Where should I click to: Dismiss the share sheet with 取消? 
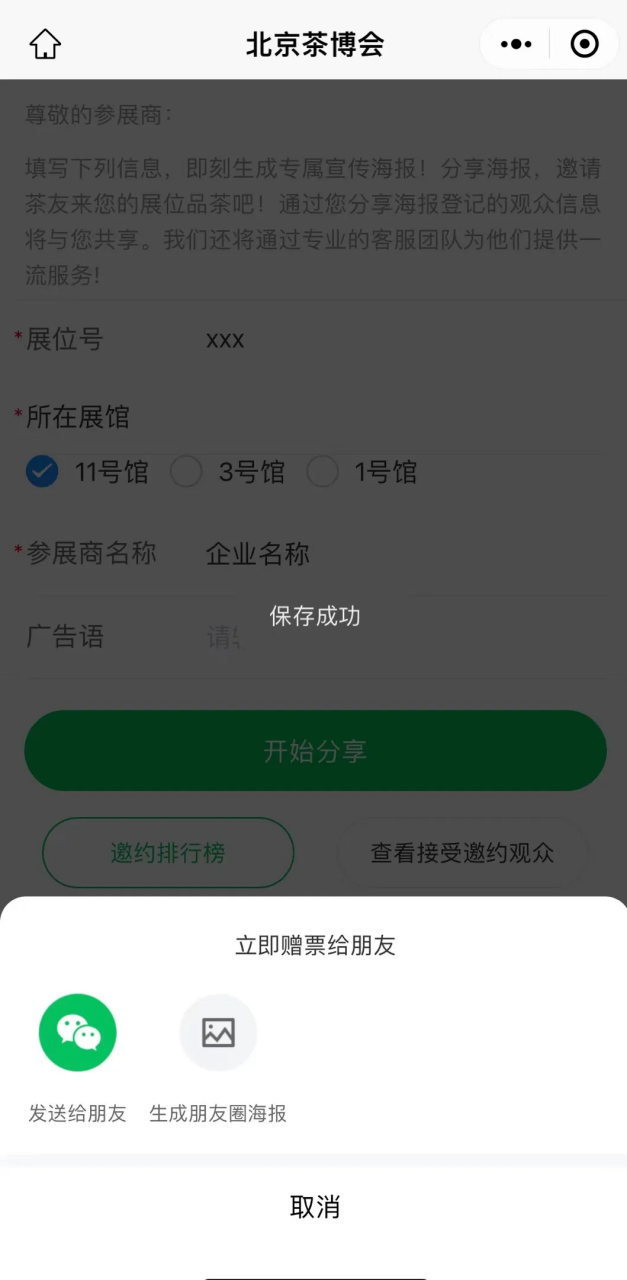pyautogui.click(x=314, y=1207)
